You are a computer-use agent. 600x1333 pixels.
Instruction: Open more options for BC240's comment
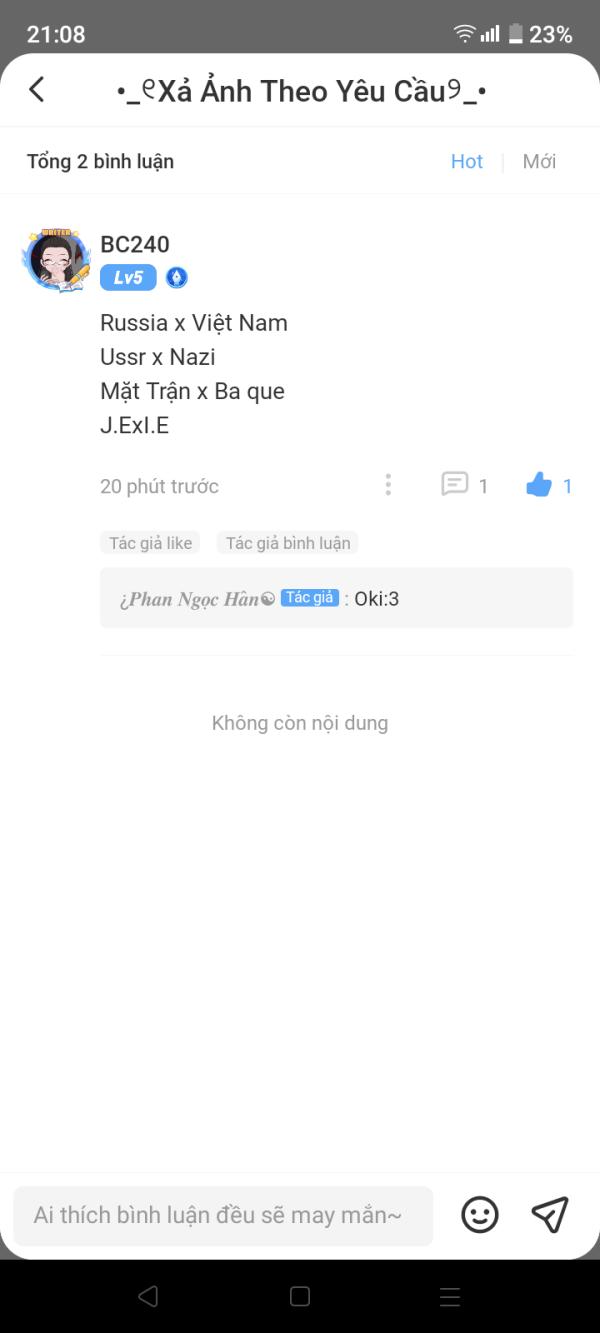point(388,485)
